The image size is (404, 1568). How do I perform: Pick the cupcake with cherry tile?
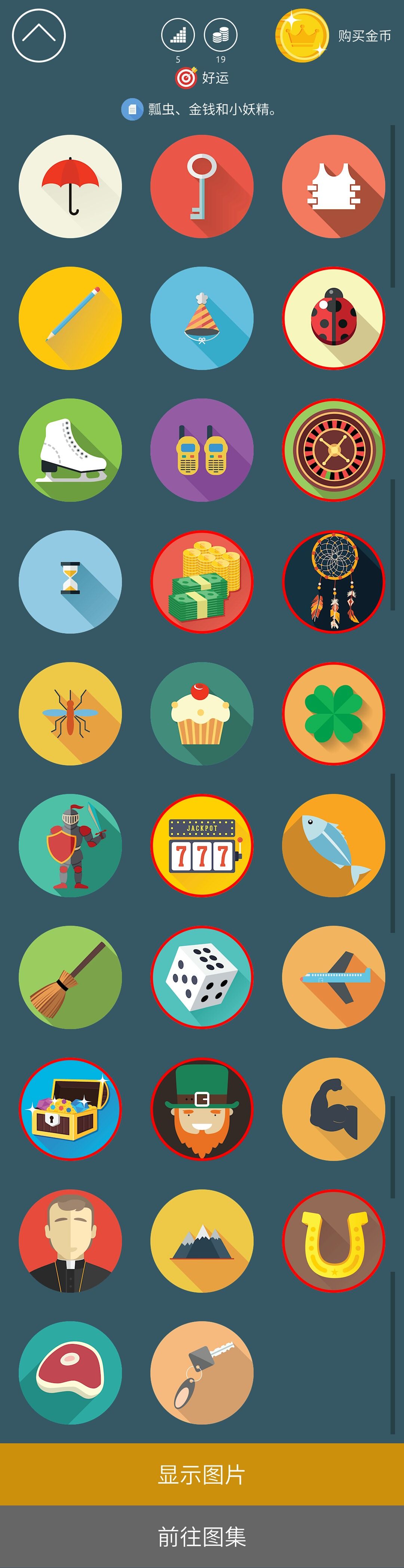point(202,713)
